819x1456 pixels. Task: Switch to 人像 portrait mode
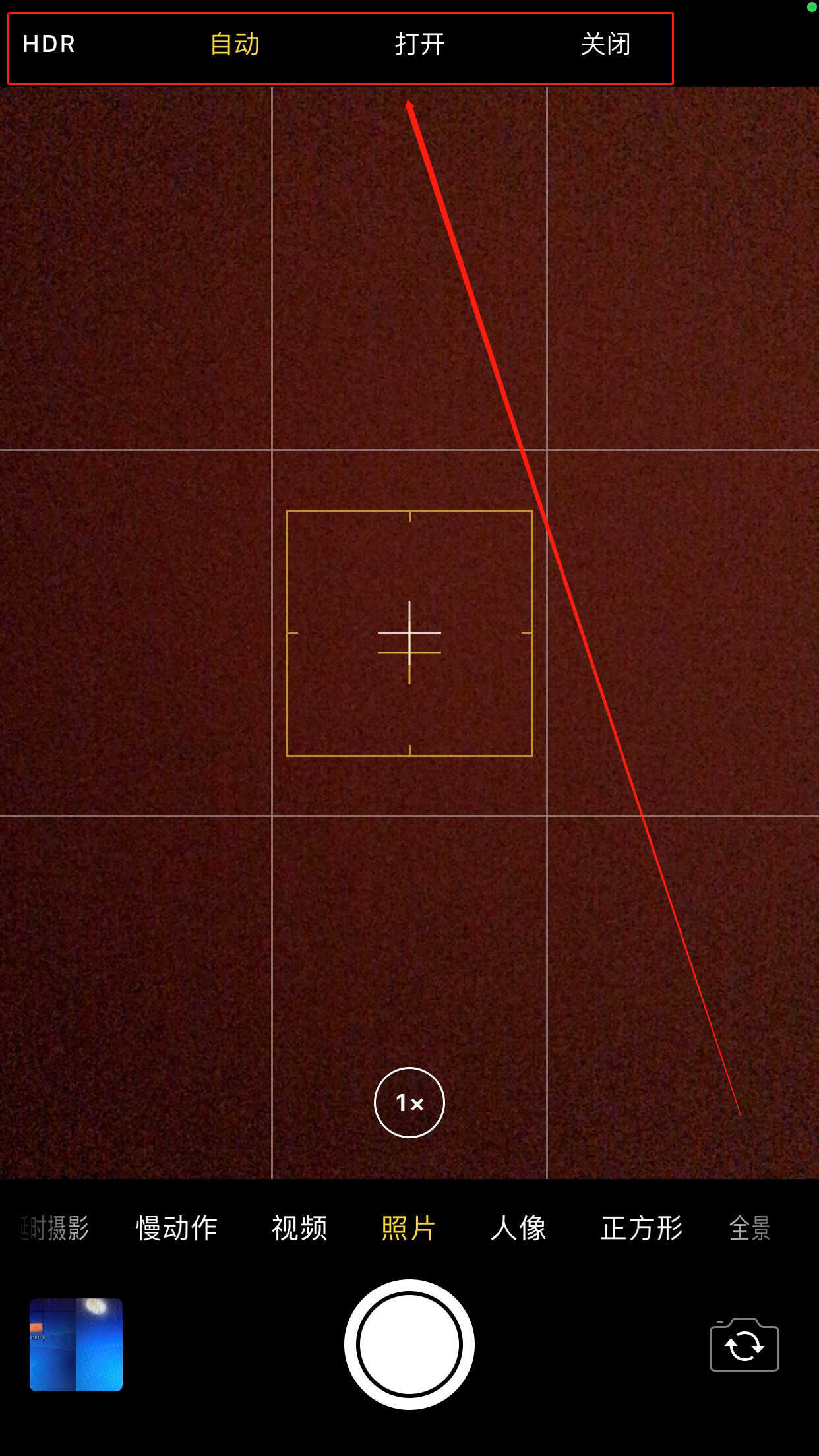pyautogui.click(x=518, y=1228)
